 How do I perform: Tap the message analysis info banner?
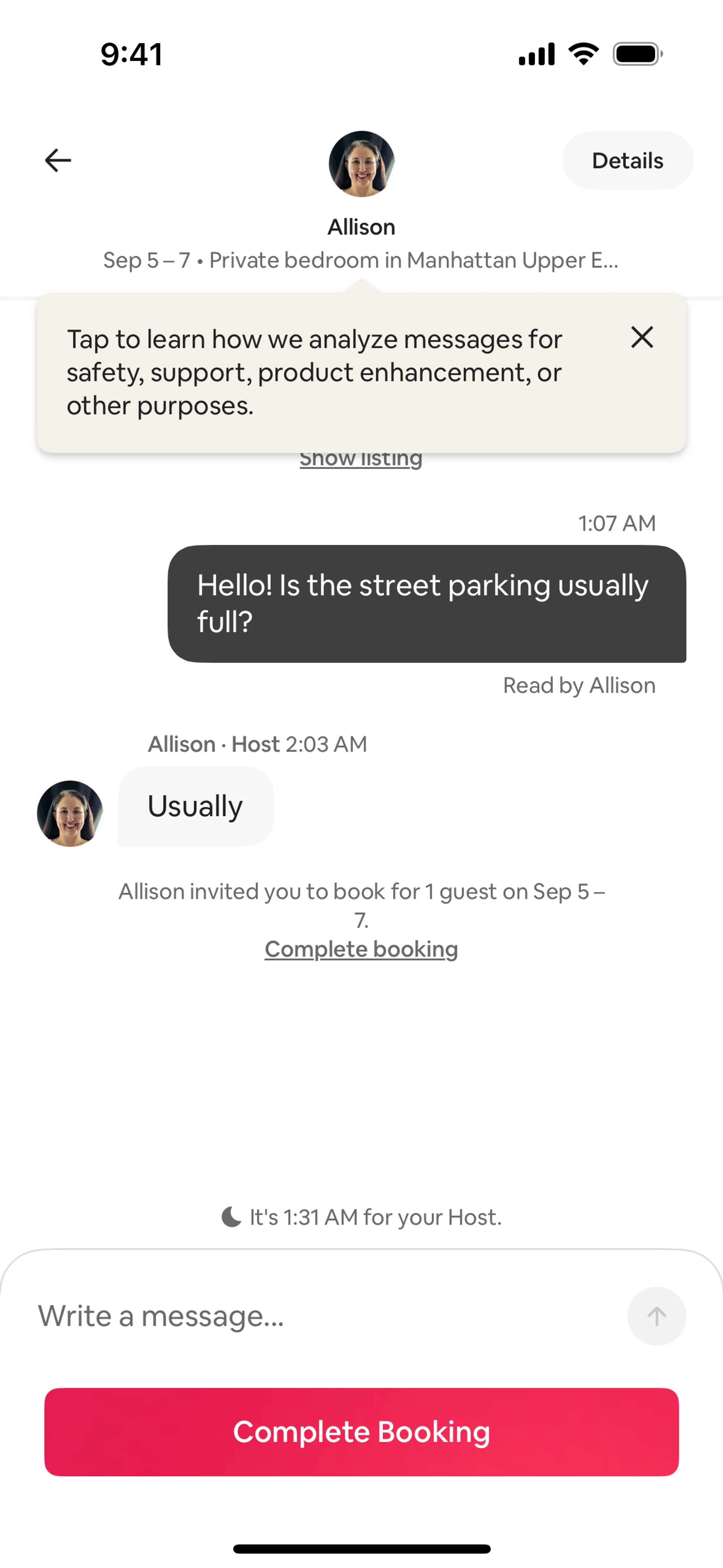tap(314, 373)
